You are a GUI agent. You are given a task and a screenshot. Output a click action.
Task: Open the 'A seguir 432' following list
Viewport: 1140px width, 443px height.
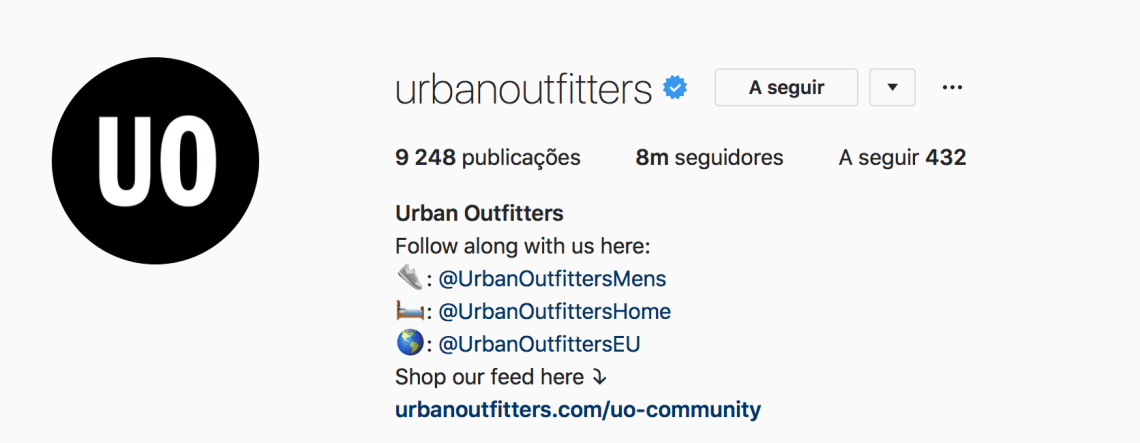click(x=902, y=158)
